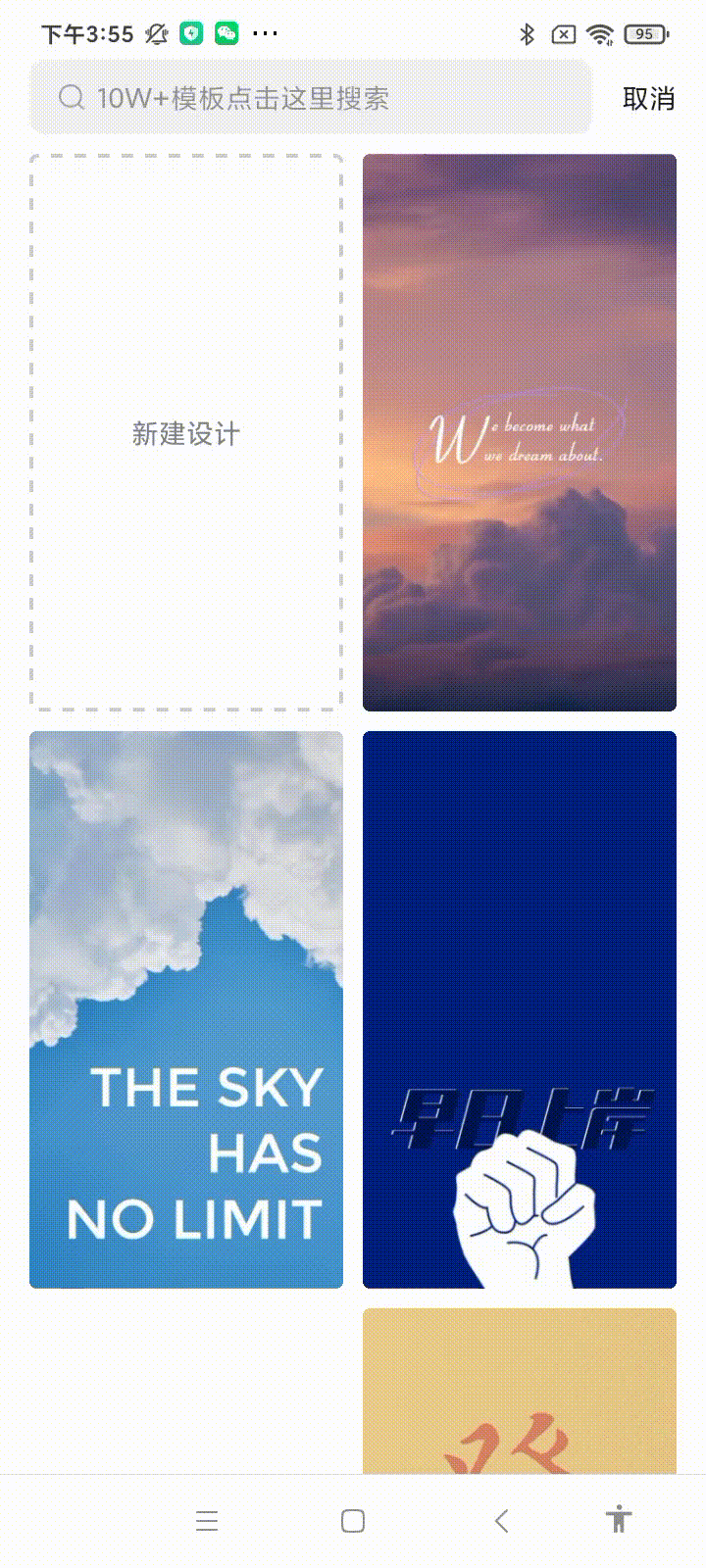Tap the battery 95 indicator
This screenshot has height=1568, width=706.
pos(644,33)
